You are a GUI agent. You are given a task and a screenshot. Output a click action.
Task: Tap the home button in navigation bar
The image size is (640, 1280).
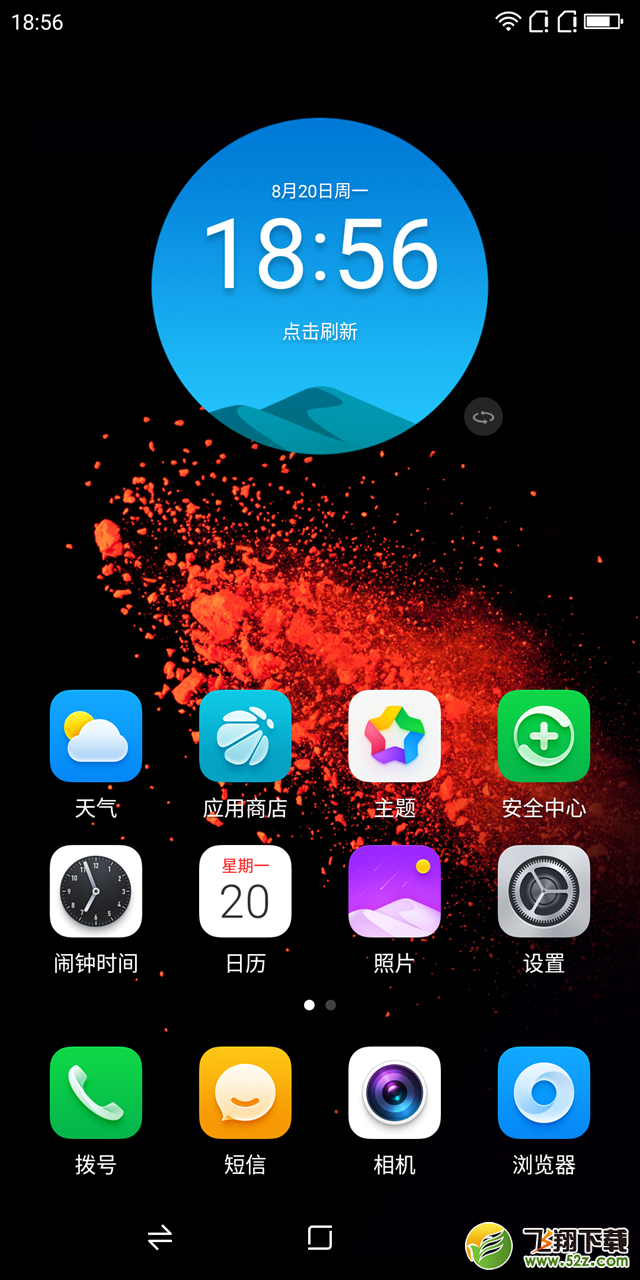tap(320, 1238)
